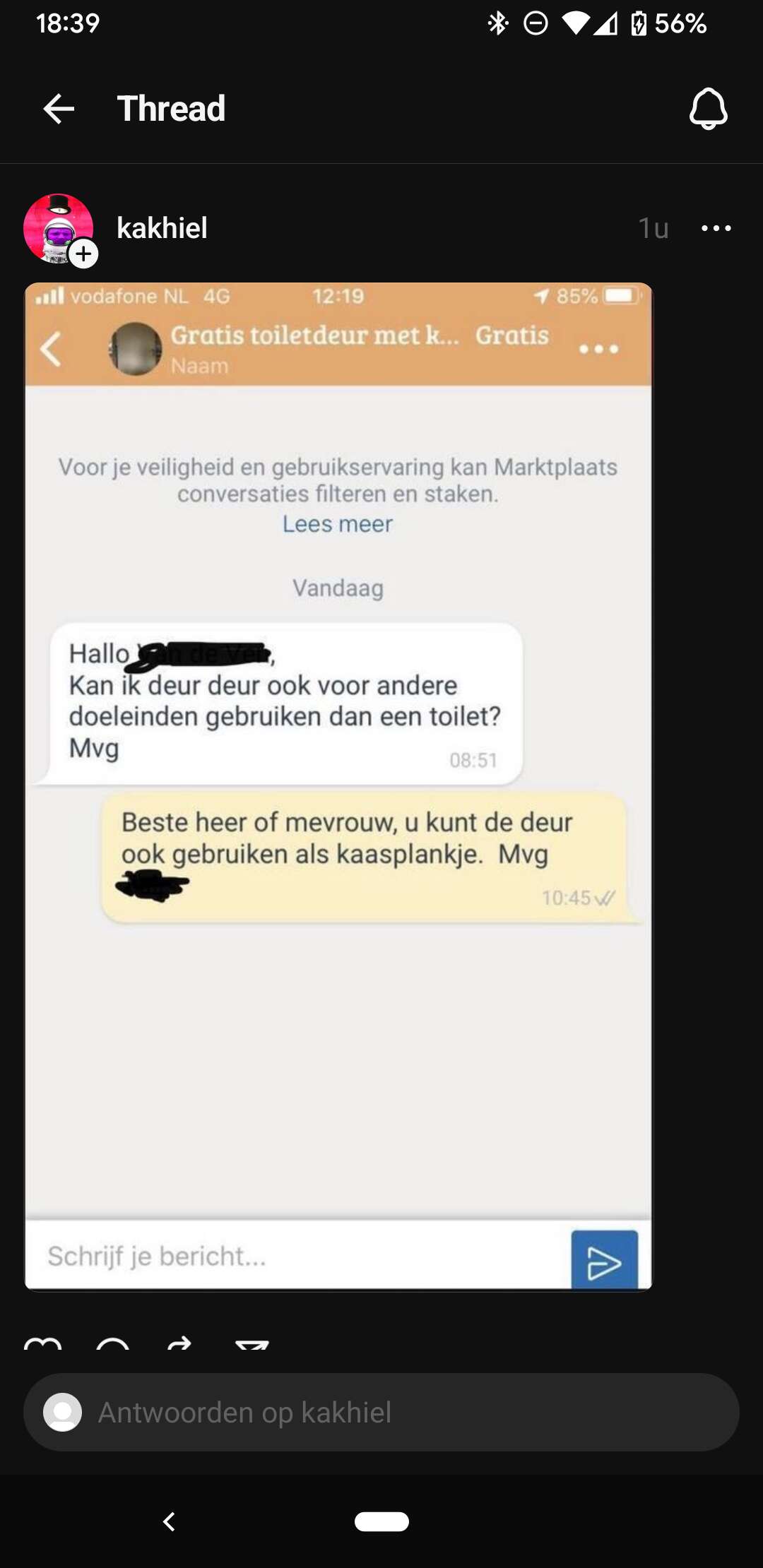Share kakhiel's post via the send icon

click(252, 1344)
